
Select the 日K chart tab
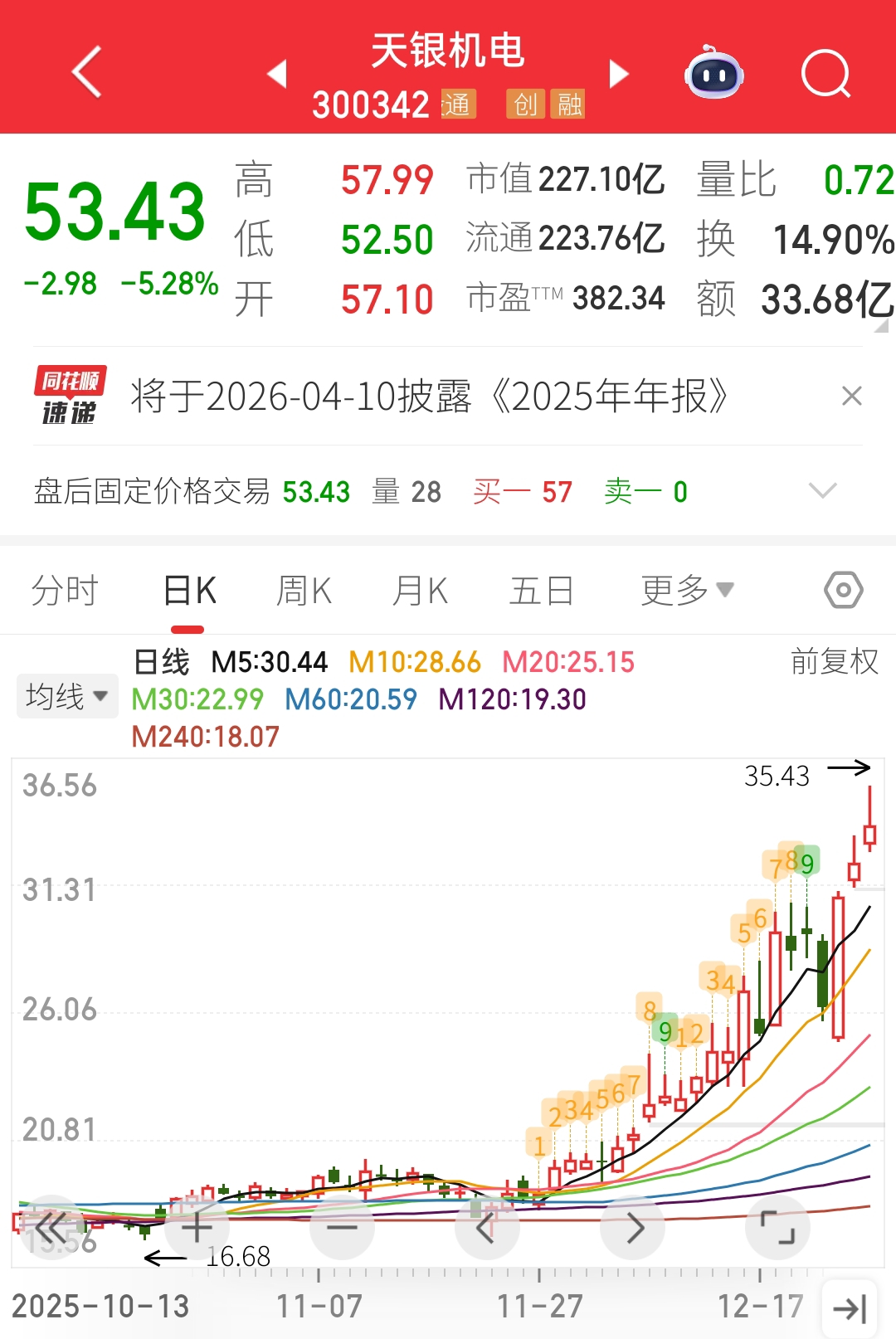coord(190,592)
